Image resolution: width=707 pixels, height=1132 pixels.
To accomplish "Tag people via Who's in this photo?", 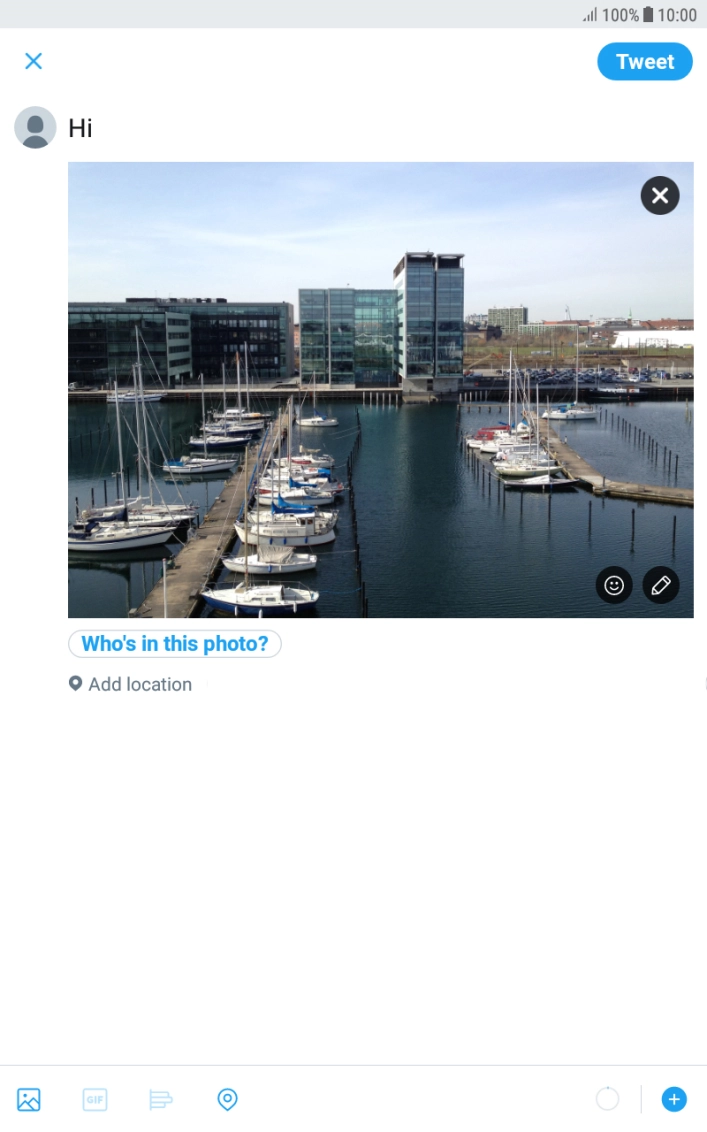I will coord(175,644).
